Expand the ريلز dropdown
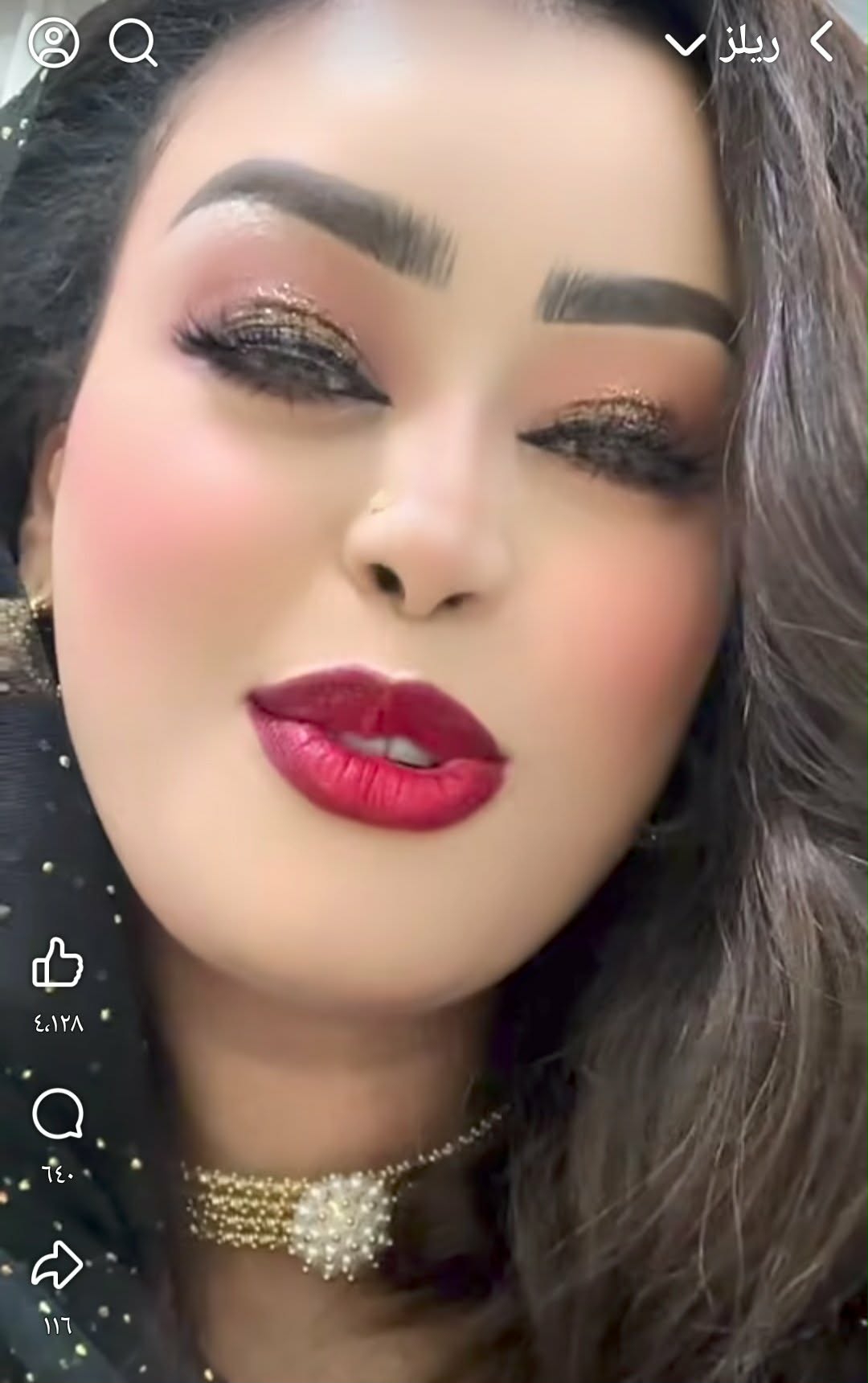The width and height of the screenshot is (868, 1383). pos(686,45)
